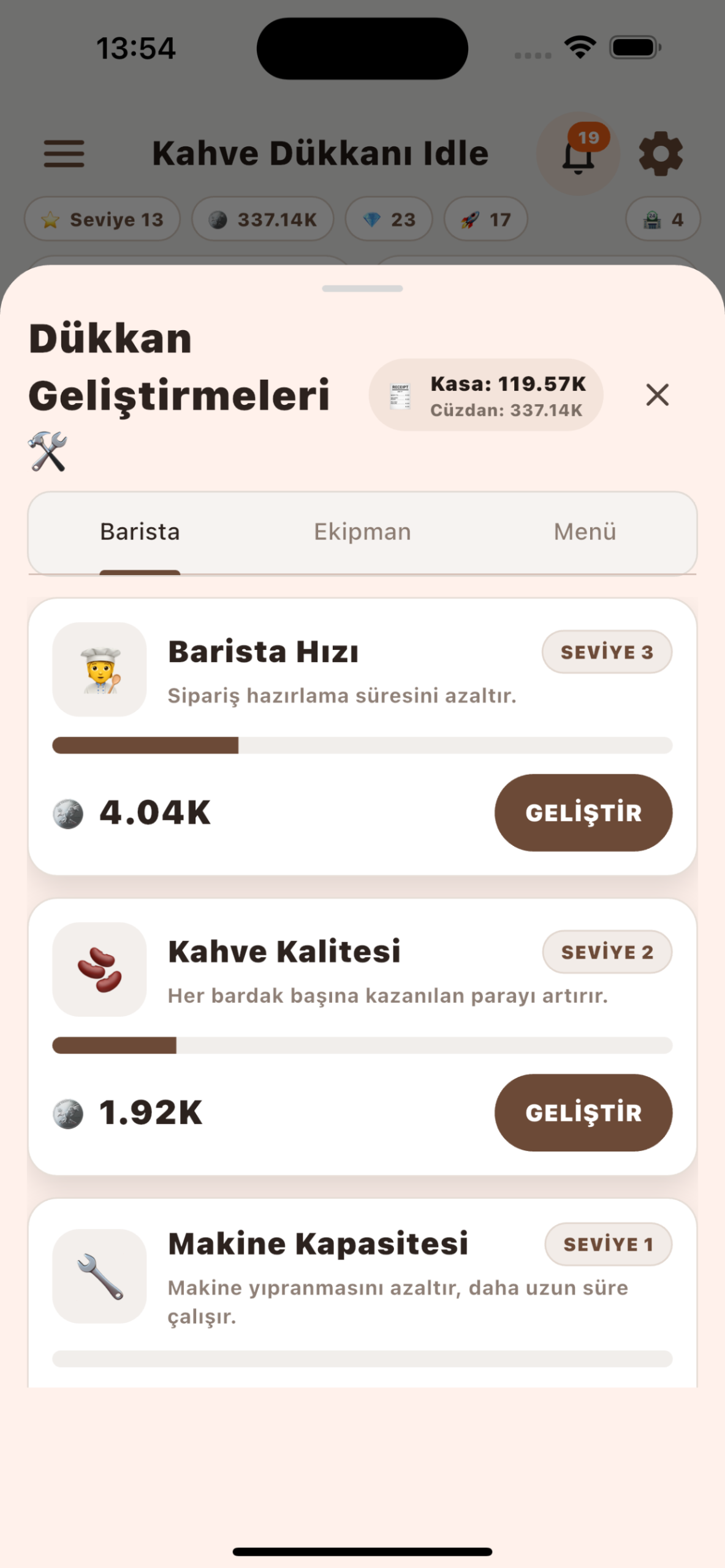Switch to the Ekipman tab

362,532
